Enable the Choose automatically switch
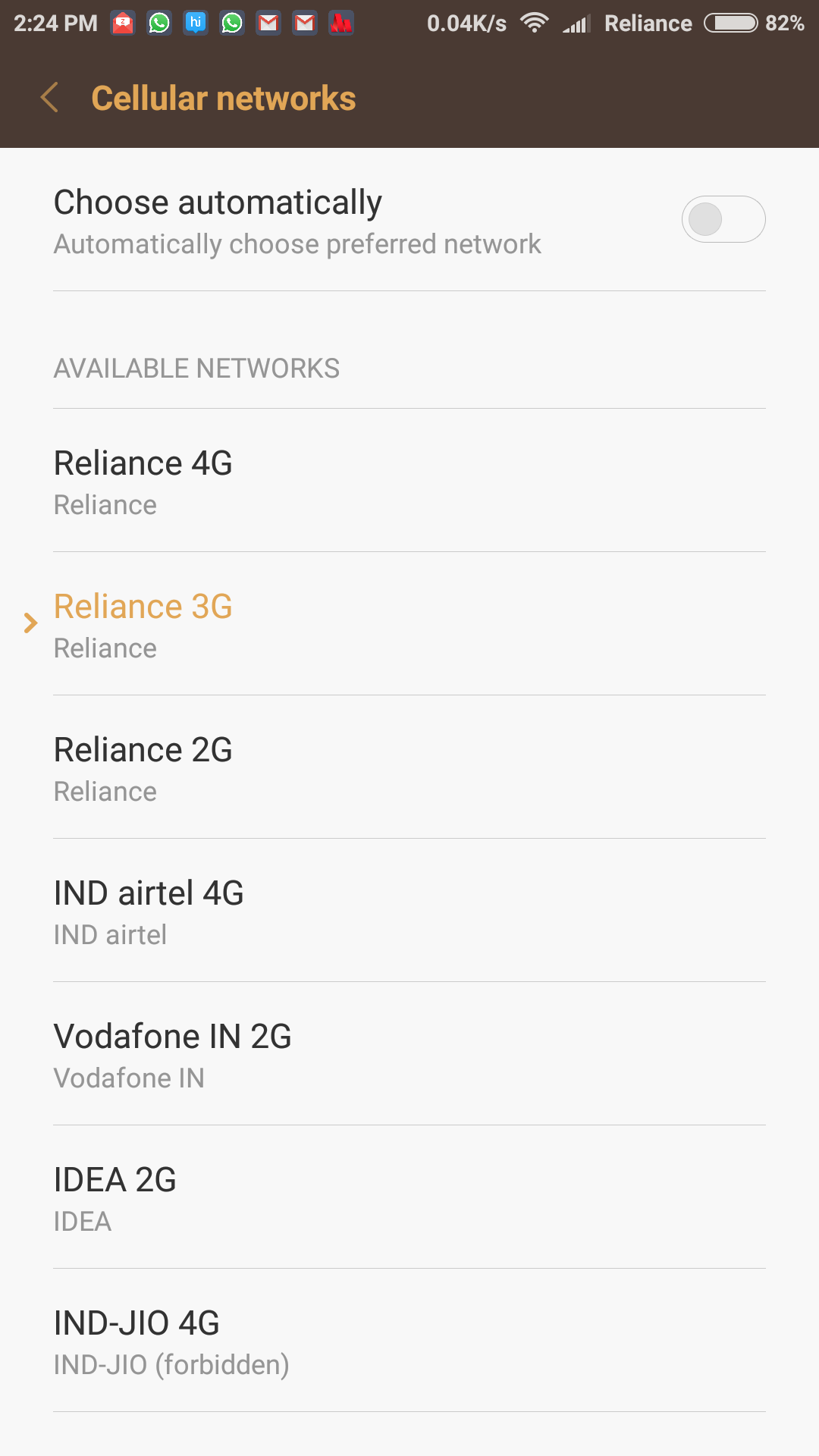This screenshot has width=819, height=1456. point(723,219)
